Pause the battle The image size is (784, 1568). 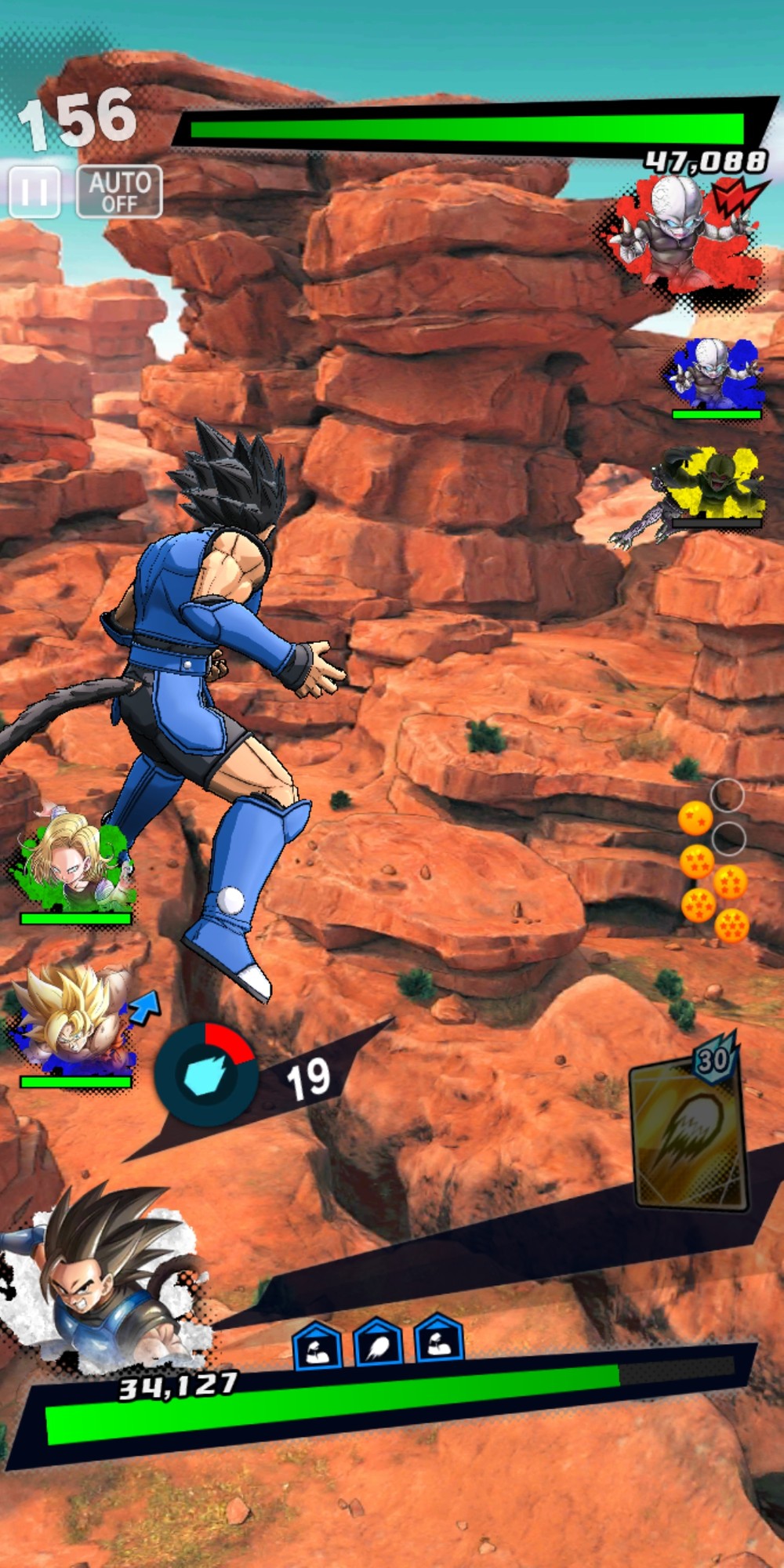click(x=34, y=191)
